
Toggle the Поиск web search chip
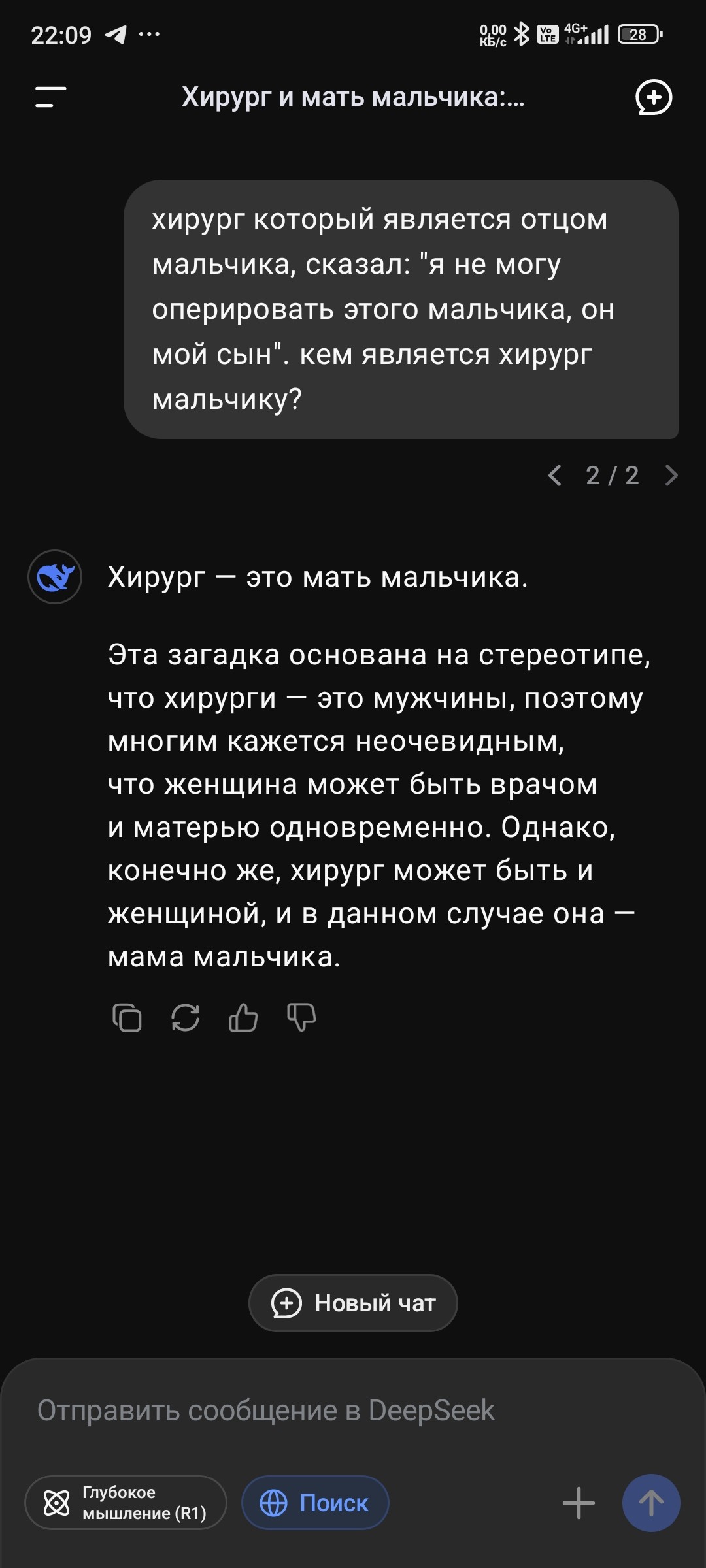[x=315, y=1503]
